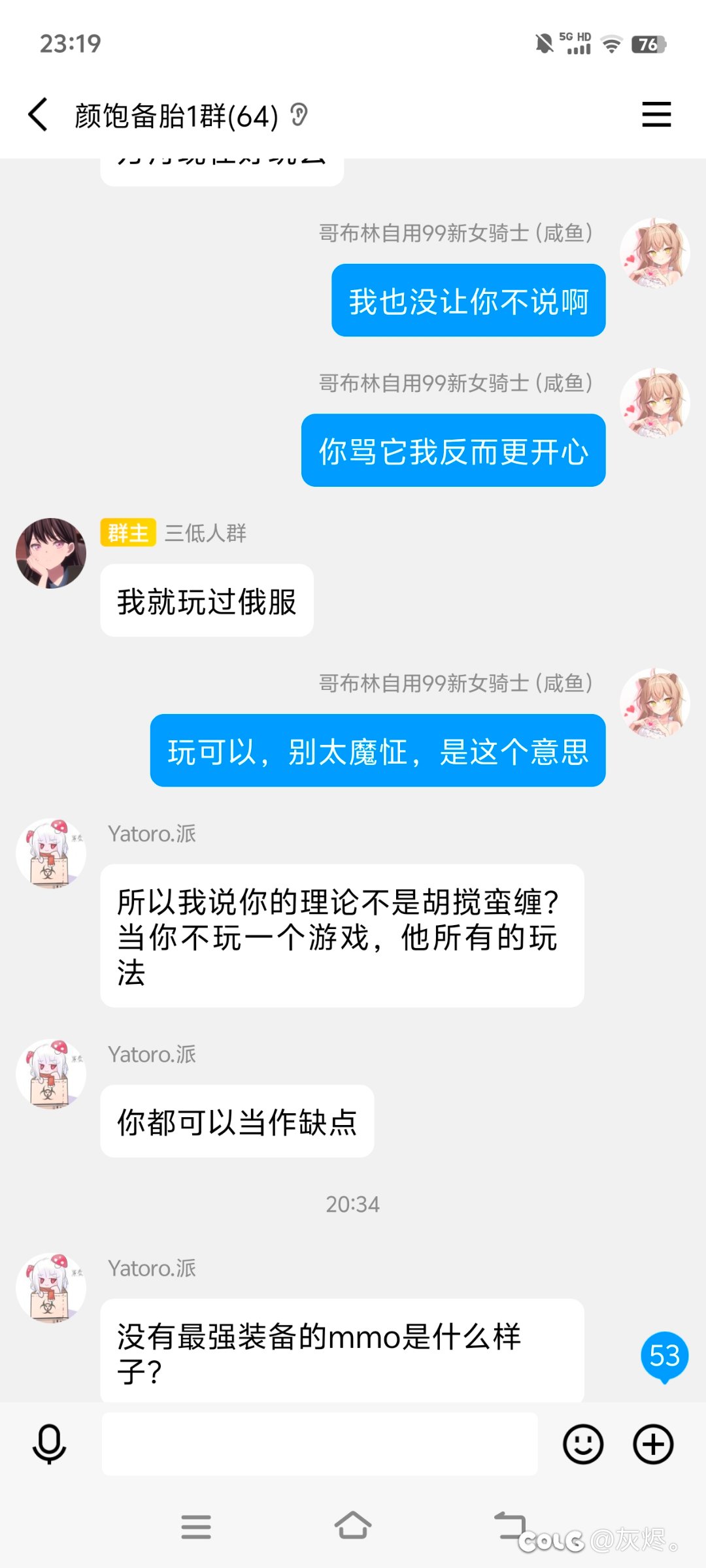The height and width of the screenshot is (1568, 706).
Task: Open 三低人群 group owner's avatar
Action: click(x=51, y=553)
